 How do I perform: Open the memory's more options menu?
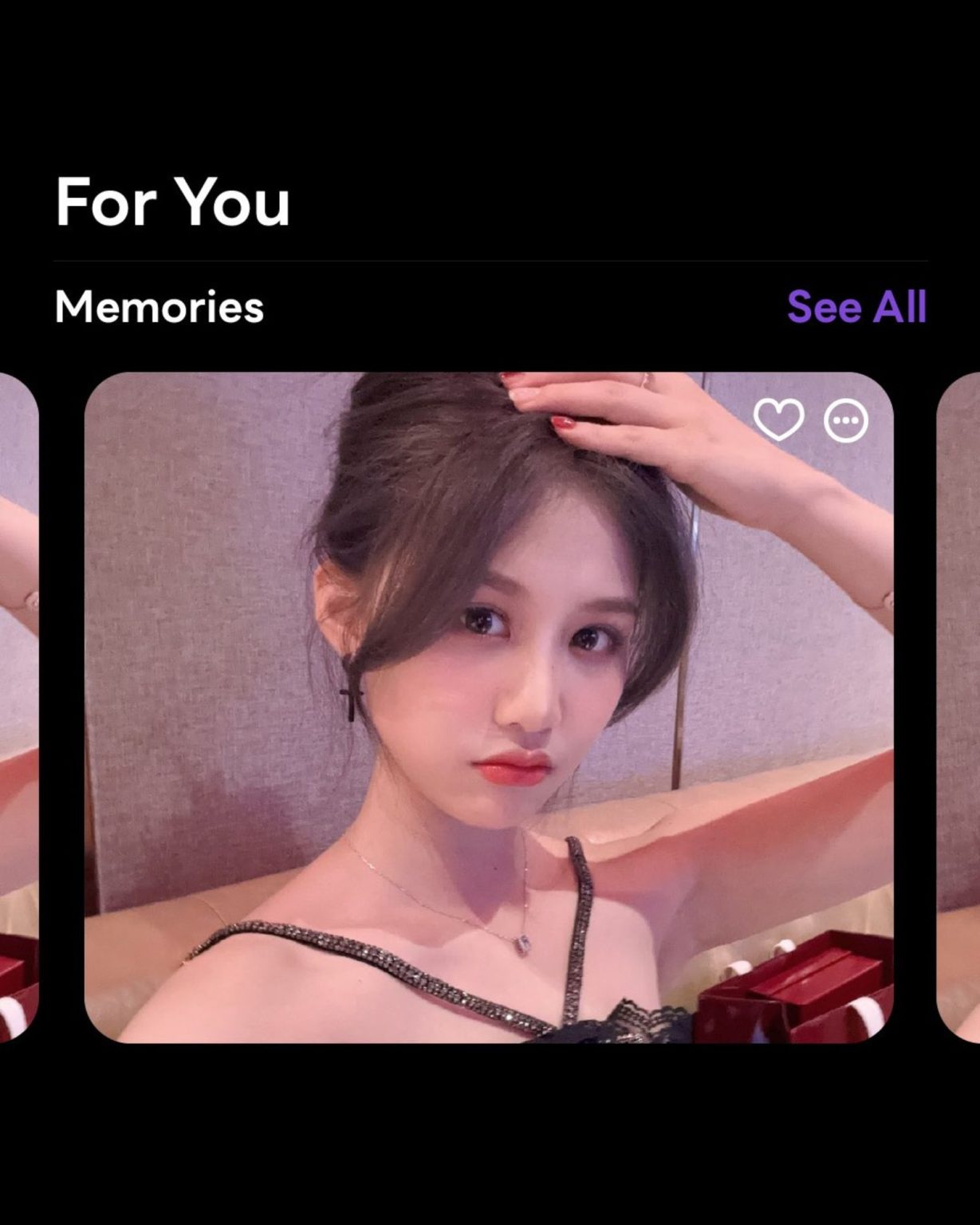[845, 419]
